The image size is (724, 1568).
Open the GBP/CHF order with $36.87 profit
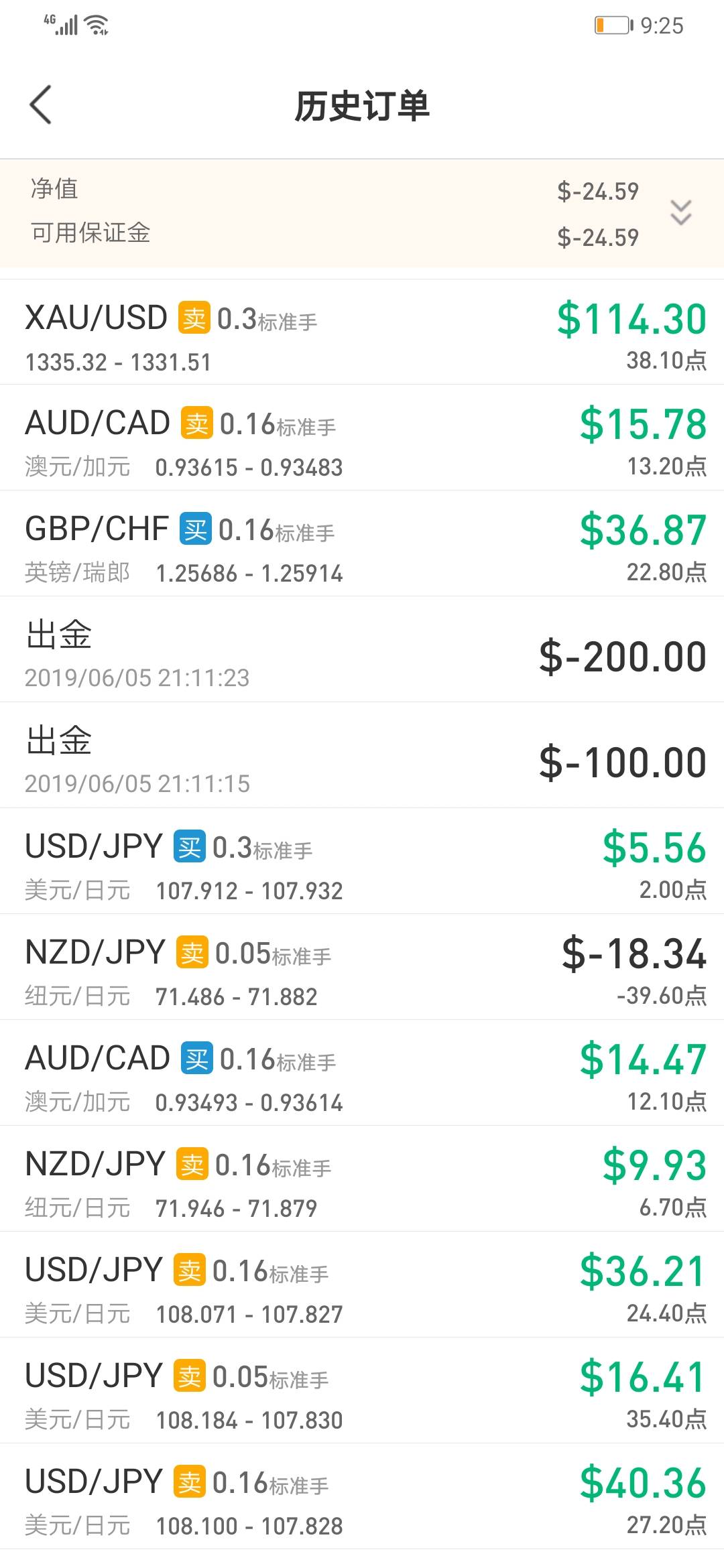(362, 544)
